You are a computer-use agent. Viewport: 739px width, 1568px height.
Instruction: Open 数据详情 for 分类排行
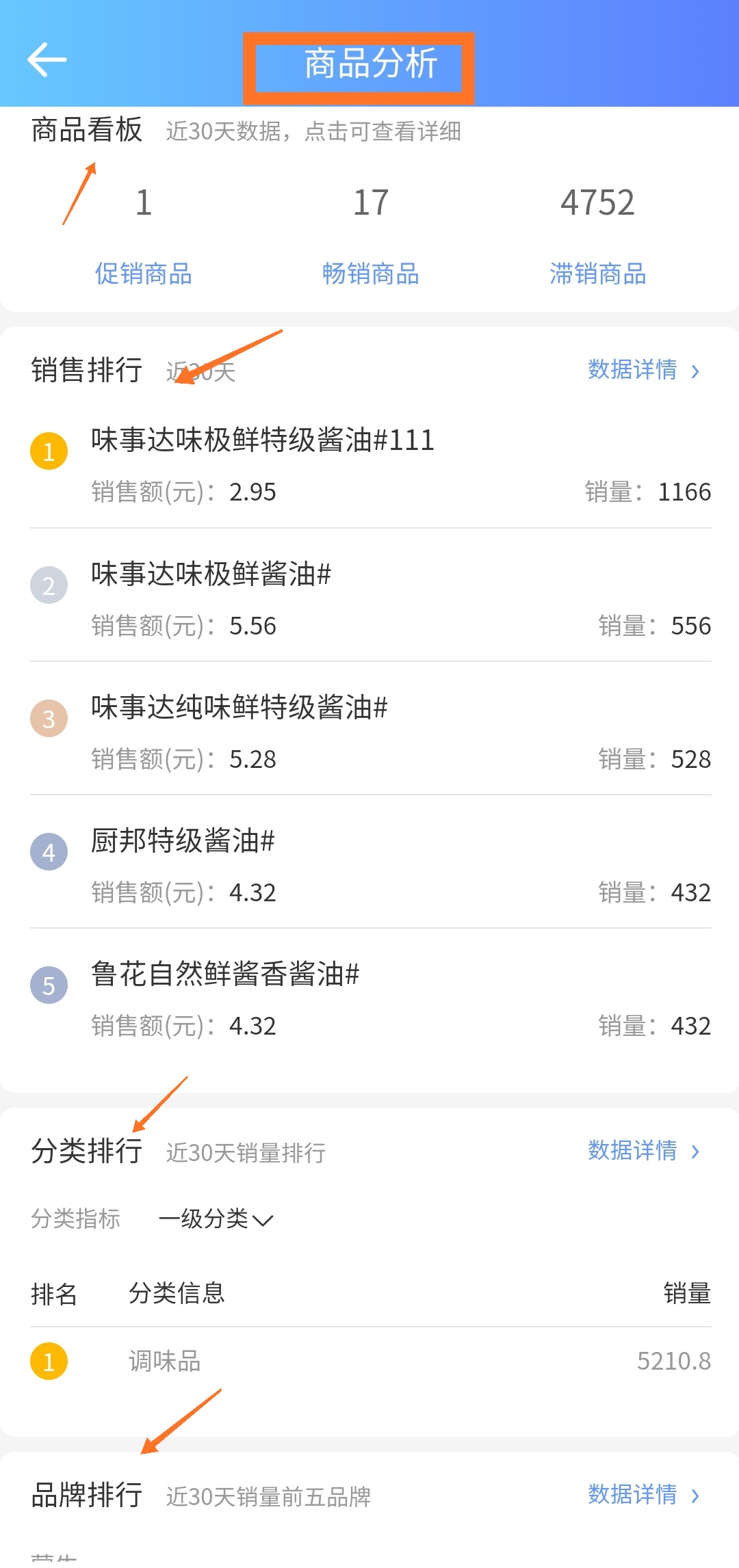coord(643,1151)
